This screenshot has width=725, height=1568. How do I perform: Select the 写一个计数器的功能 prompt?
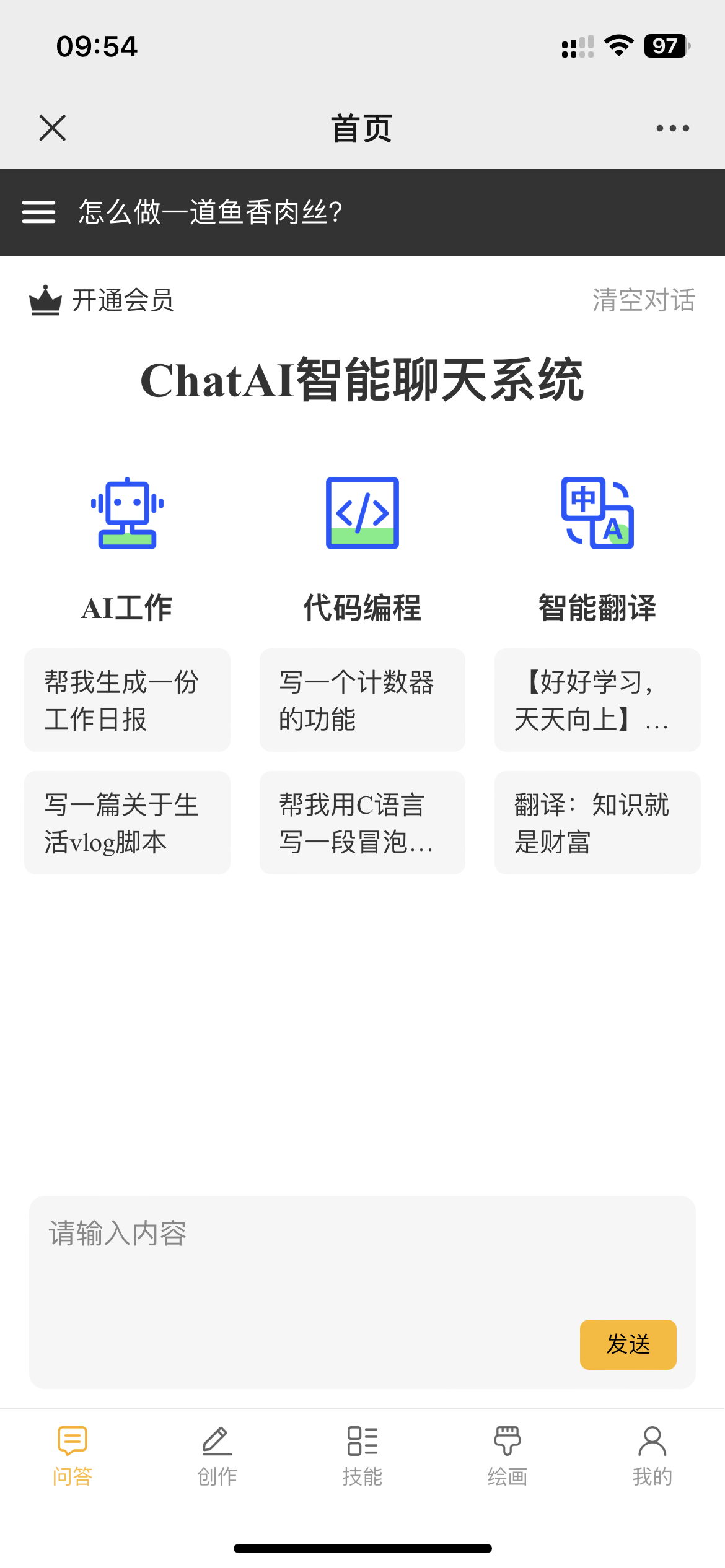(x=362, y=700)
